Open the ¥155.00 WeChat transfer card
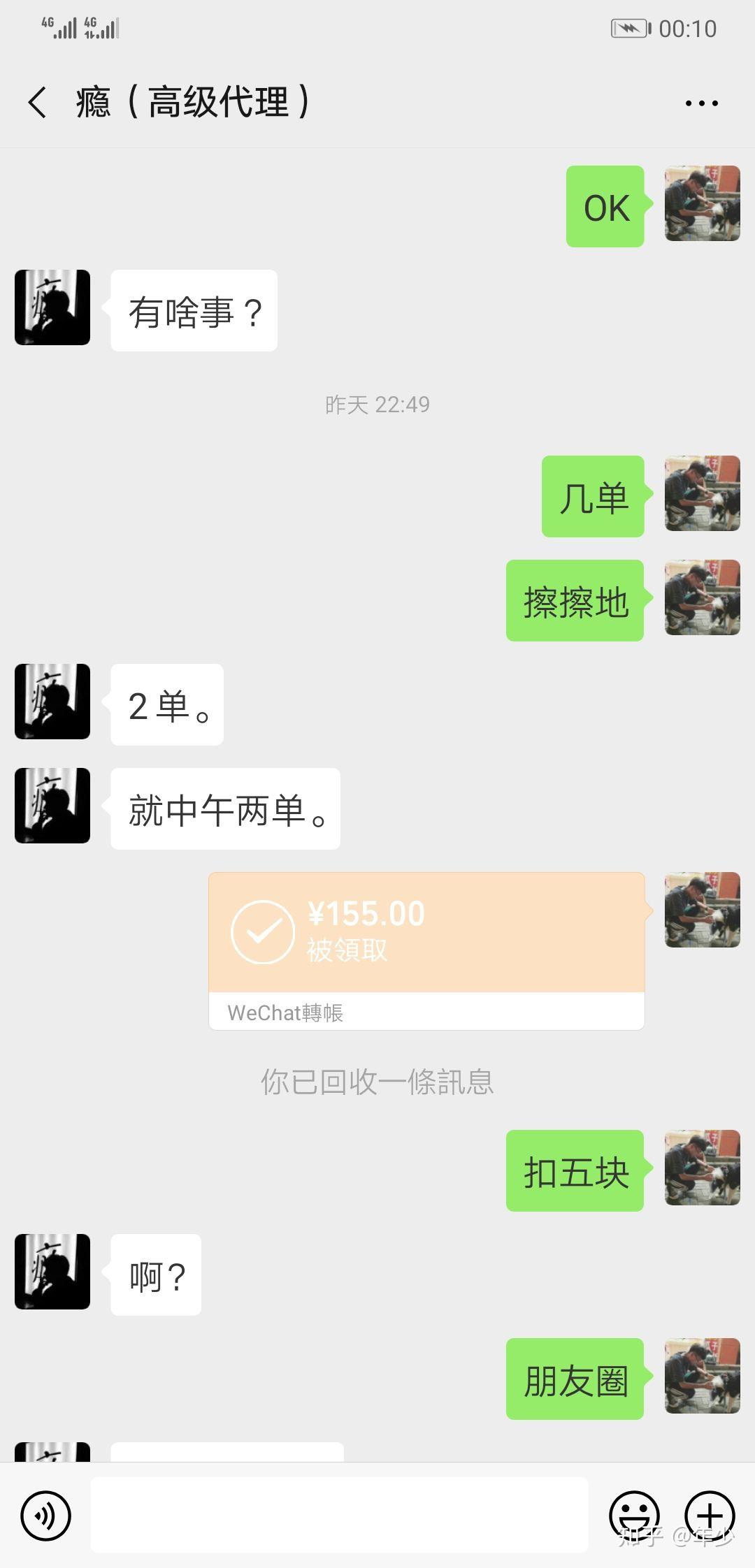 point(426,933)
